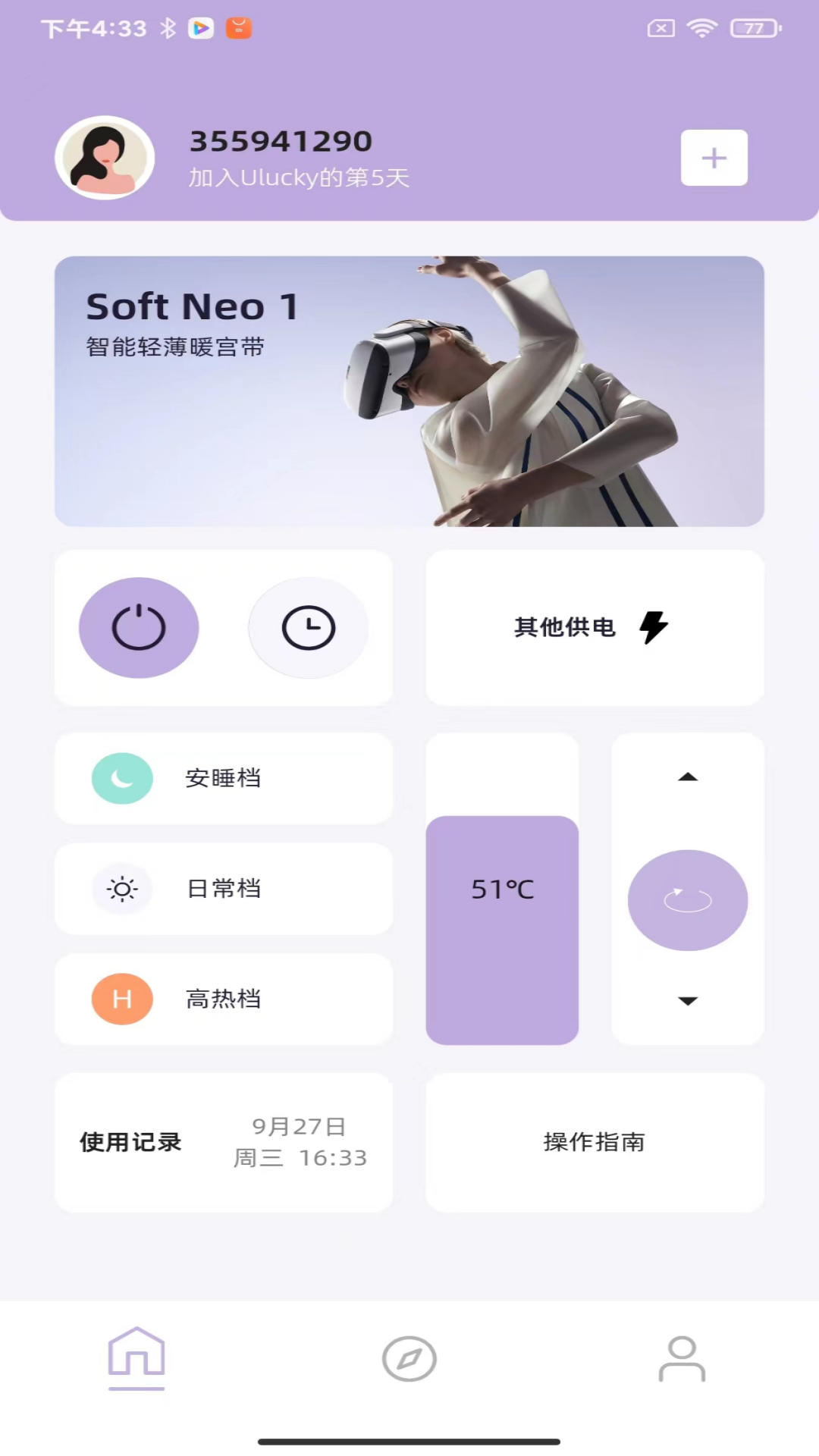The image size is (819, 1456).
Task: Open 使用记录 usage history
Action: point(224,1142)
